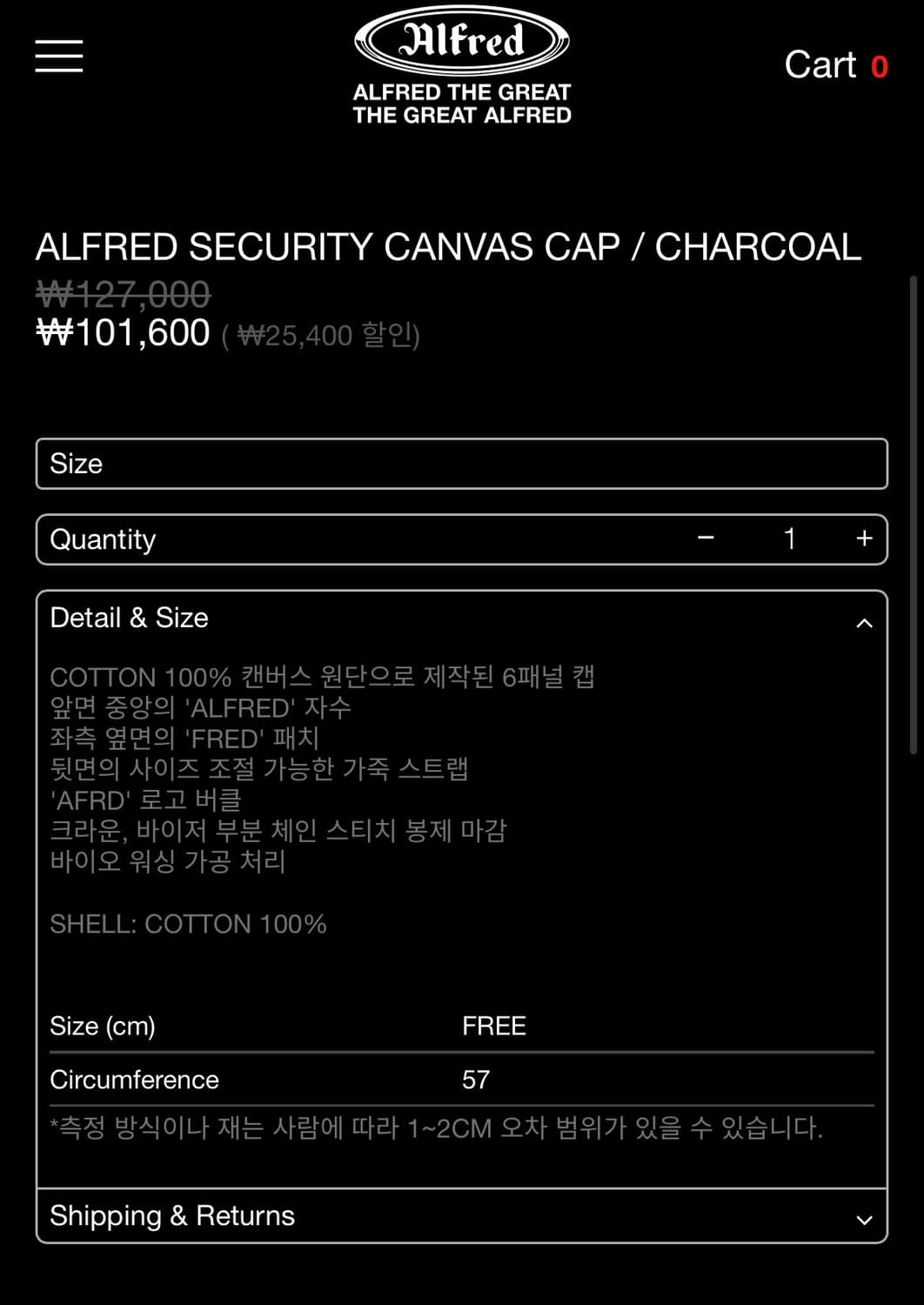Click the minus icon to decrease quantity
This screenshot has height=1305, width=924.
705,539
